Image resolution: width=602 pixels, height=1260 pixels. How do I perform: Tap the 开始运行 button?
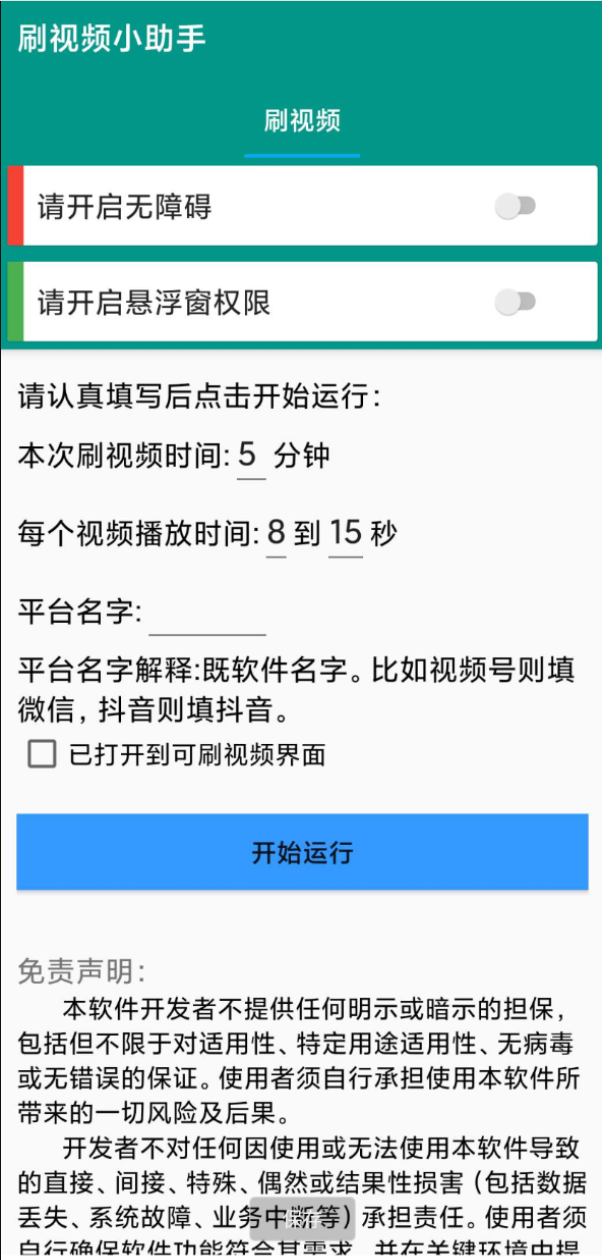[302, 853]
